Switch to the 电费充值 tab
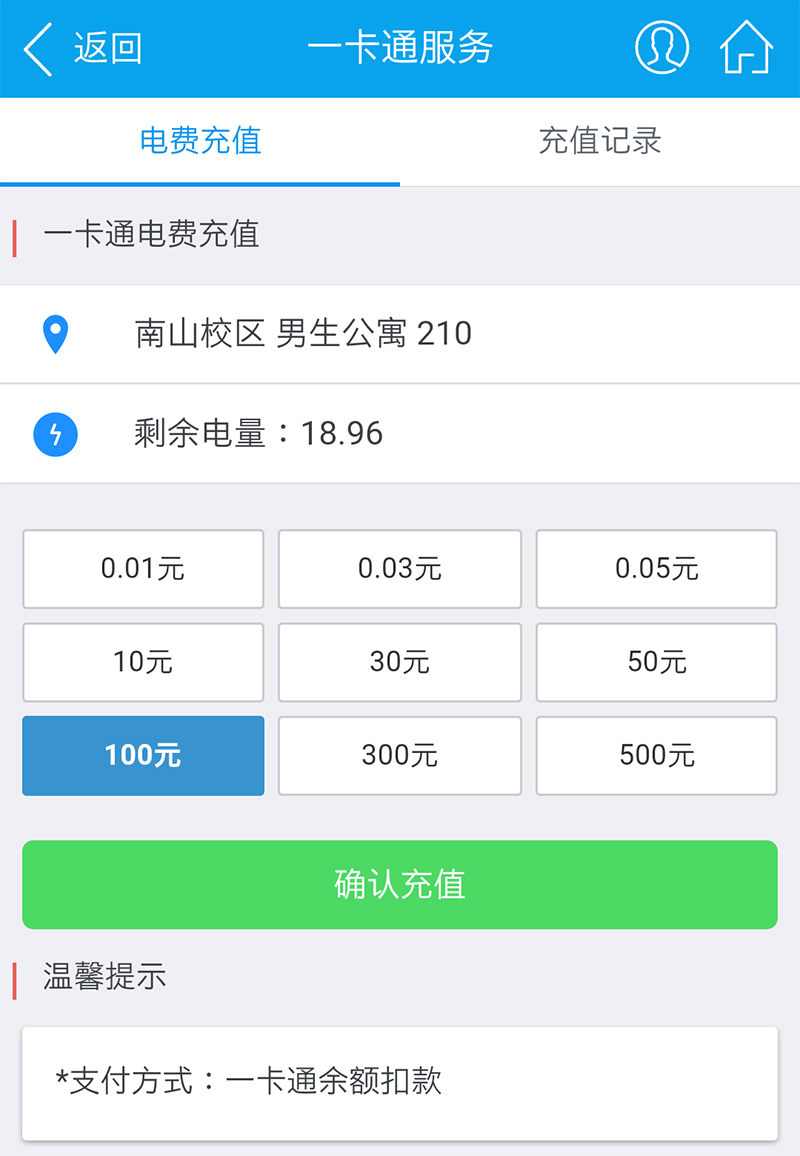This screenshot has height=1156, width=800. (x=200, y=140)
